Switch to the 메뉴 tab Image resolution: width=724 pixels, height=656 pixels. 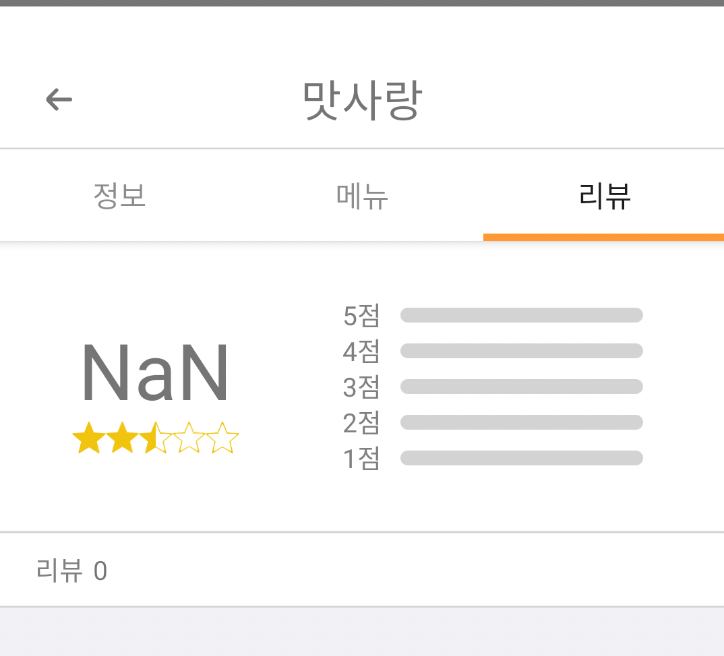(362, 196)
